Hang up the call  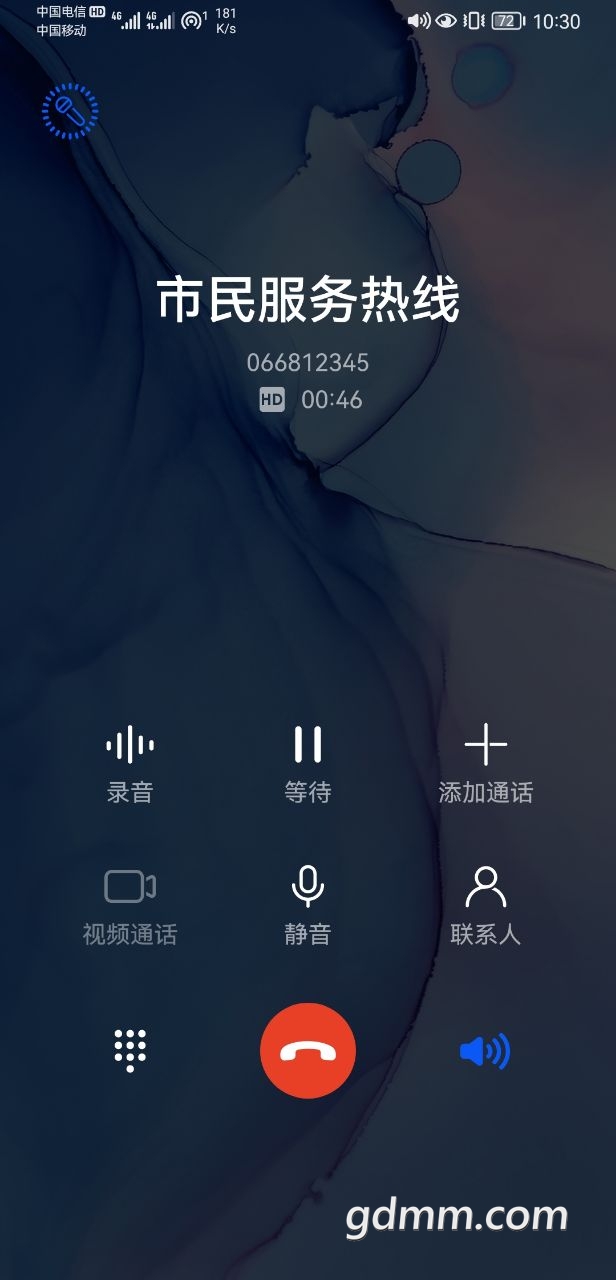click(x=307, y=1050)
